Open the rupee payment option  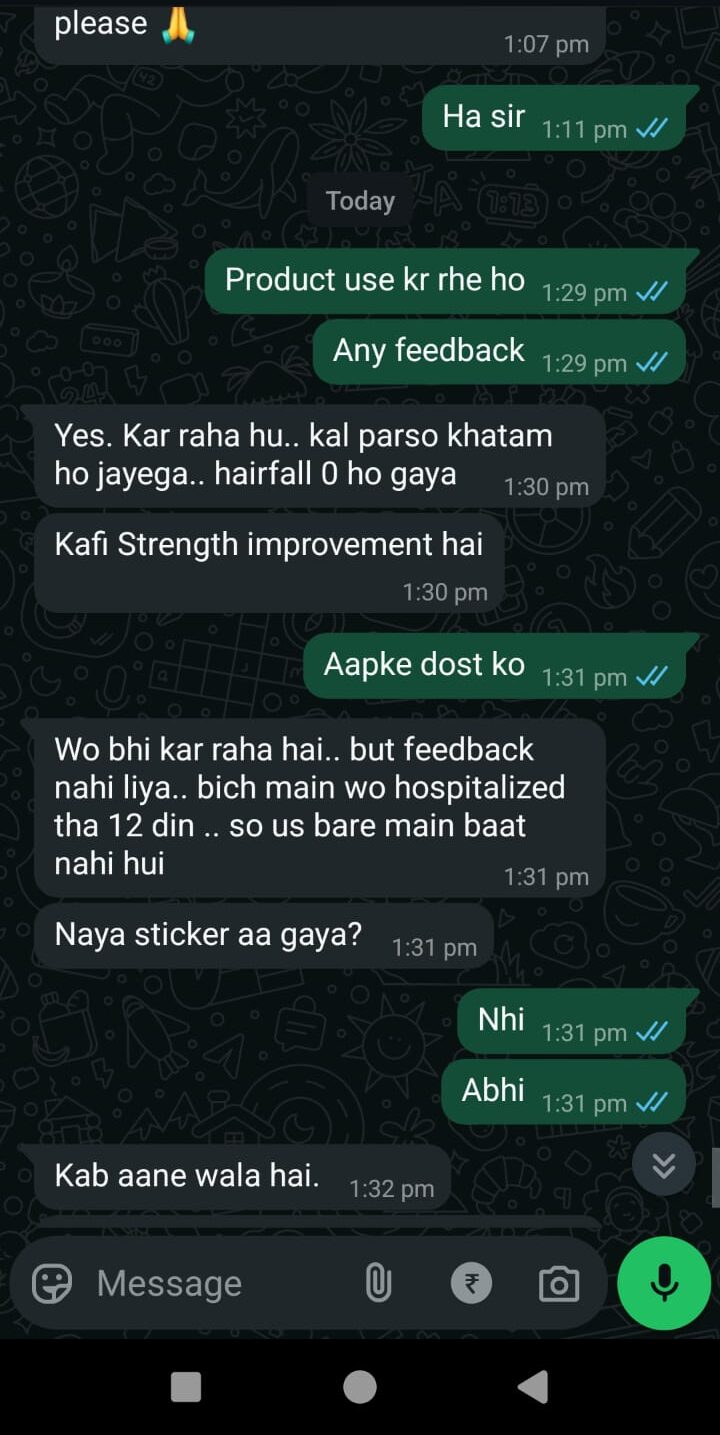click(x=471, y=1283)
